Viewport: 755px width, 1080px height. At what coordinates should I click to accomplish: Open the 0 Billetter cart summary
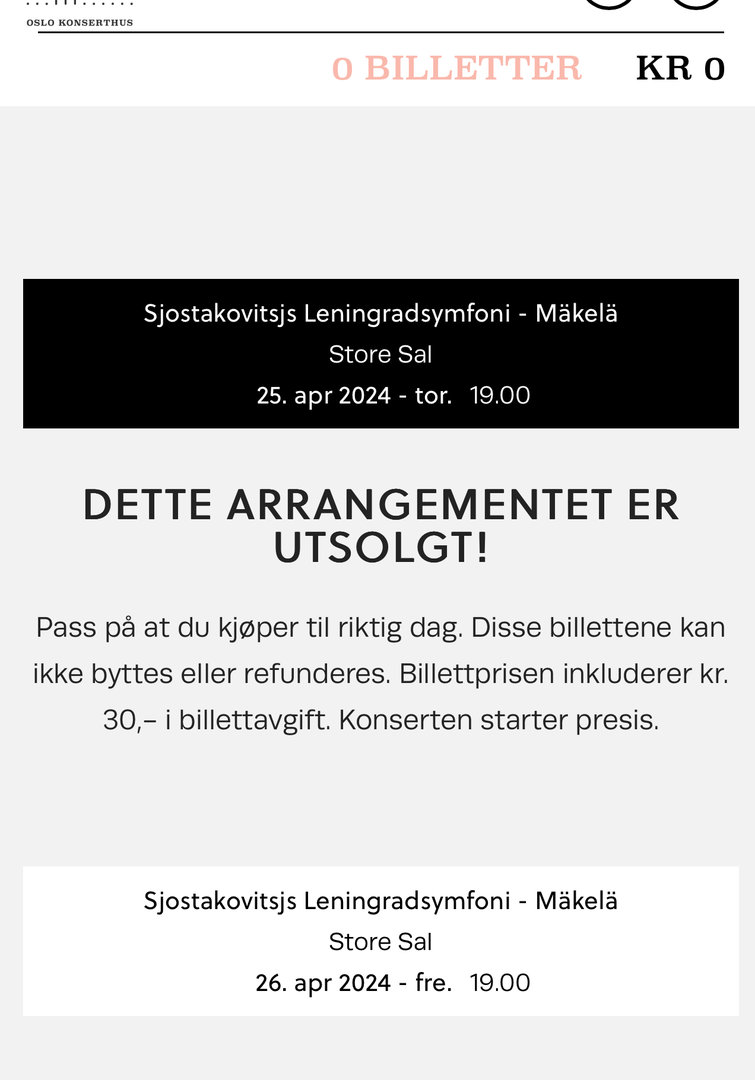[x=456, y=68]
